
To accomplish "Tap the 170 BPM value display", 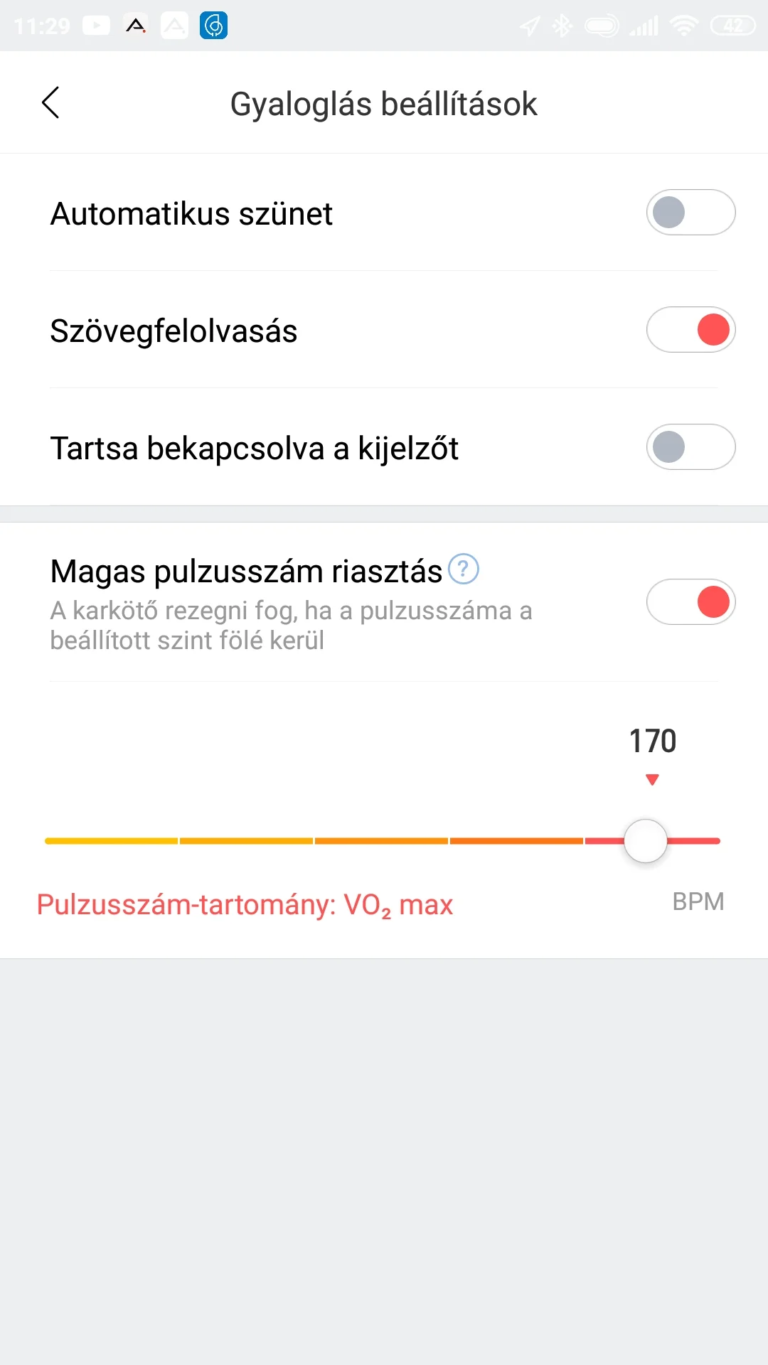I will [652, 740].
